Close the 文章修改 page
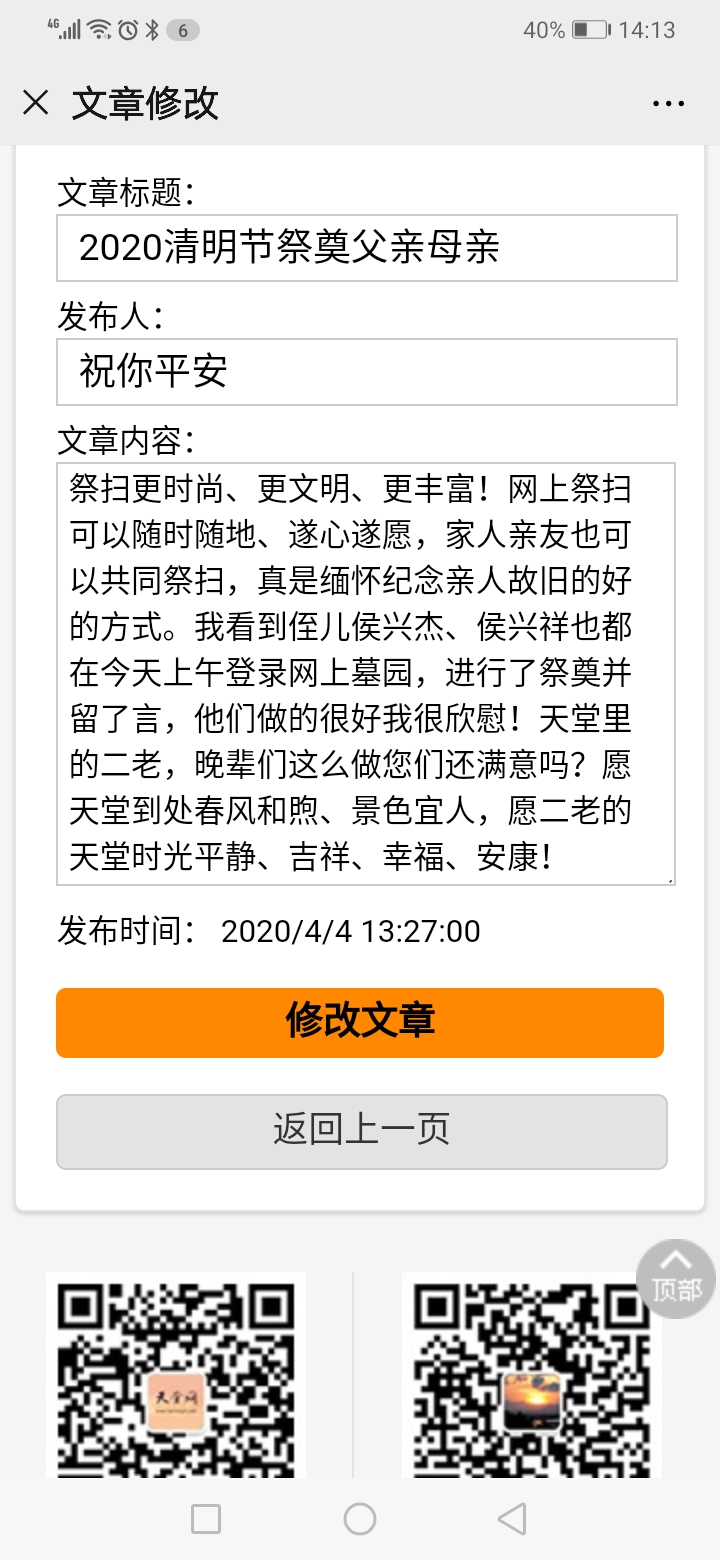This screenshot has width=720, height=1560. (x=36, y=103)
